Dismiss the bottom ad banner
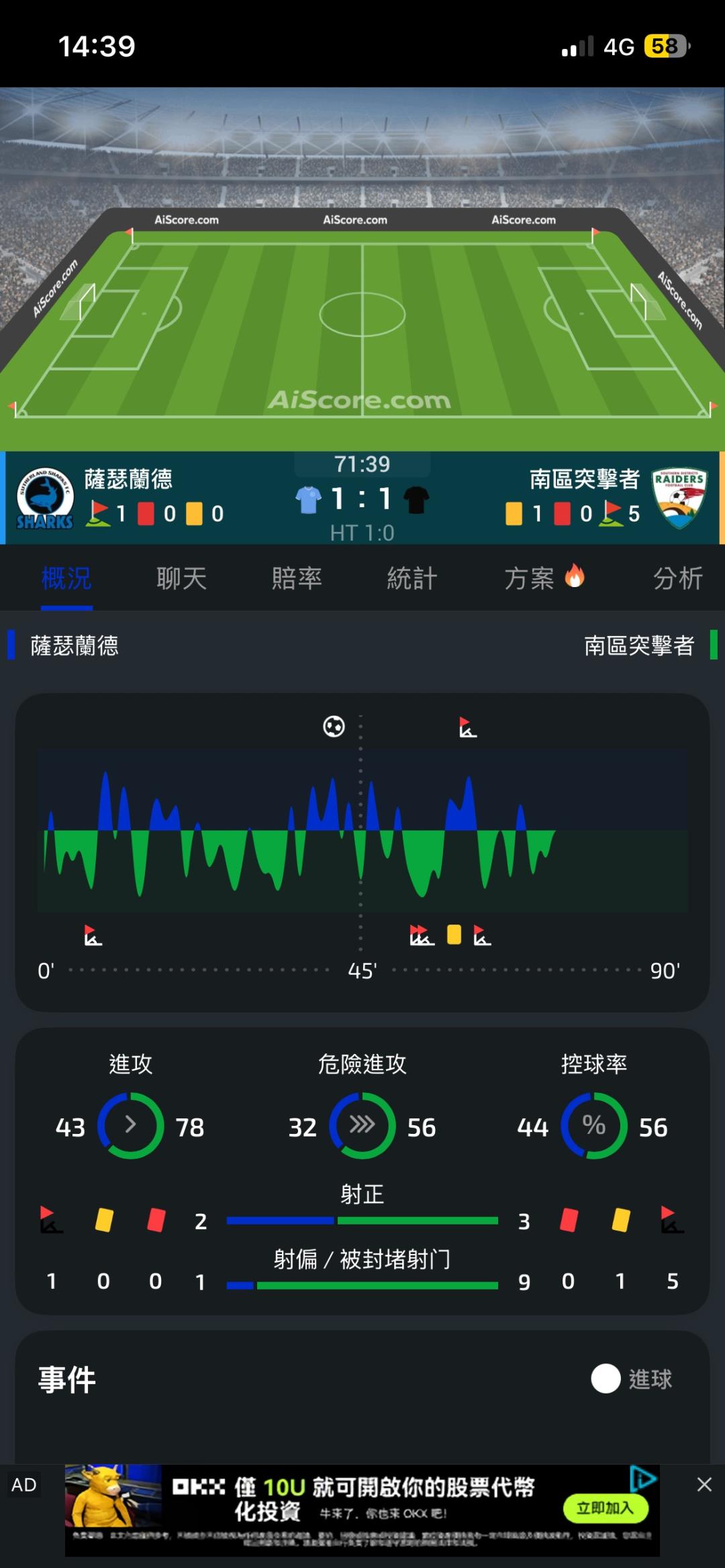Screen dimensions: 725x1568 point(704,1484)
